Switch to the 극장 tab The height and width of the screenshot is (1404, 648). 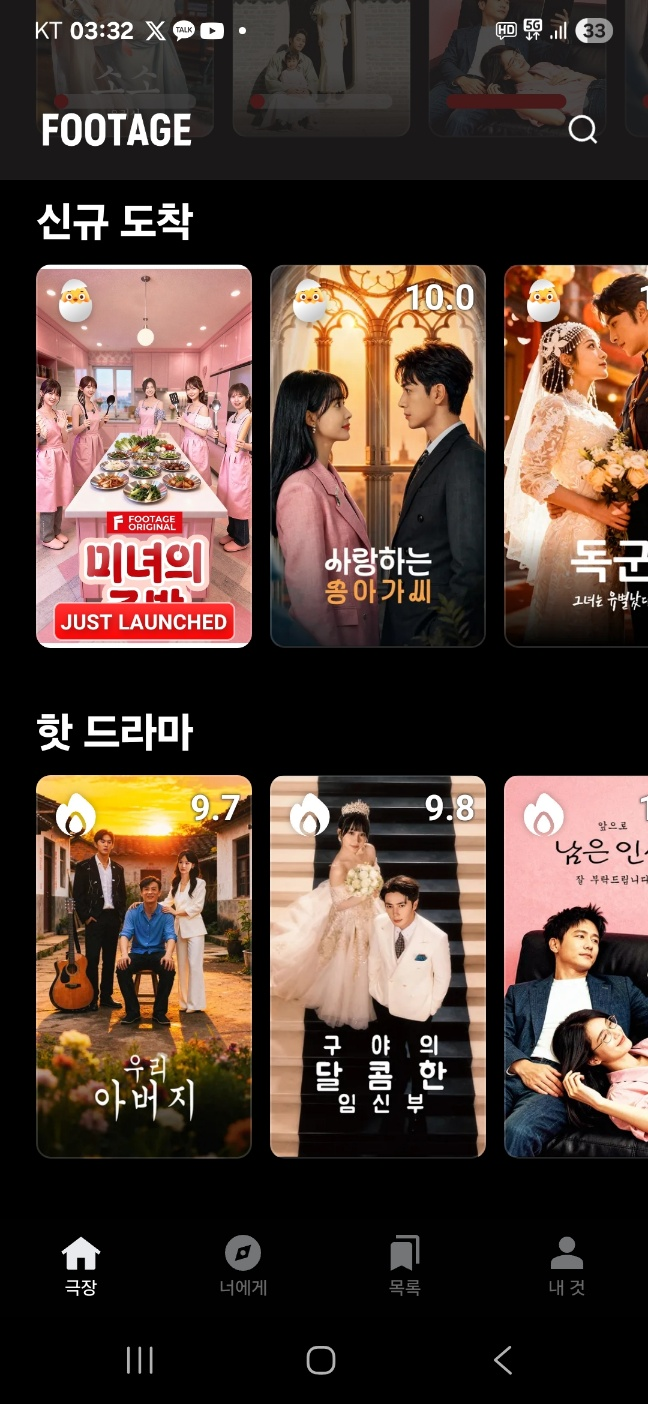coord(81,1266)
